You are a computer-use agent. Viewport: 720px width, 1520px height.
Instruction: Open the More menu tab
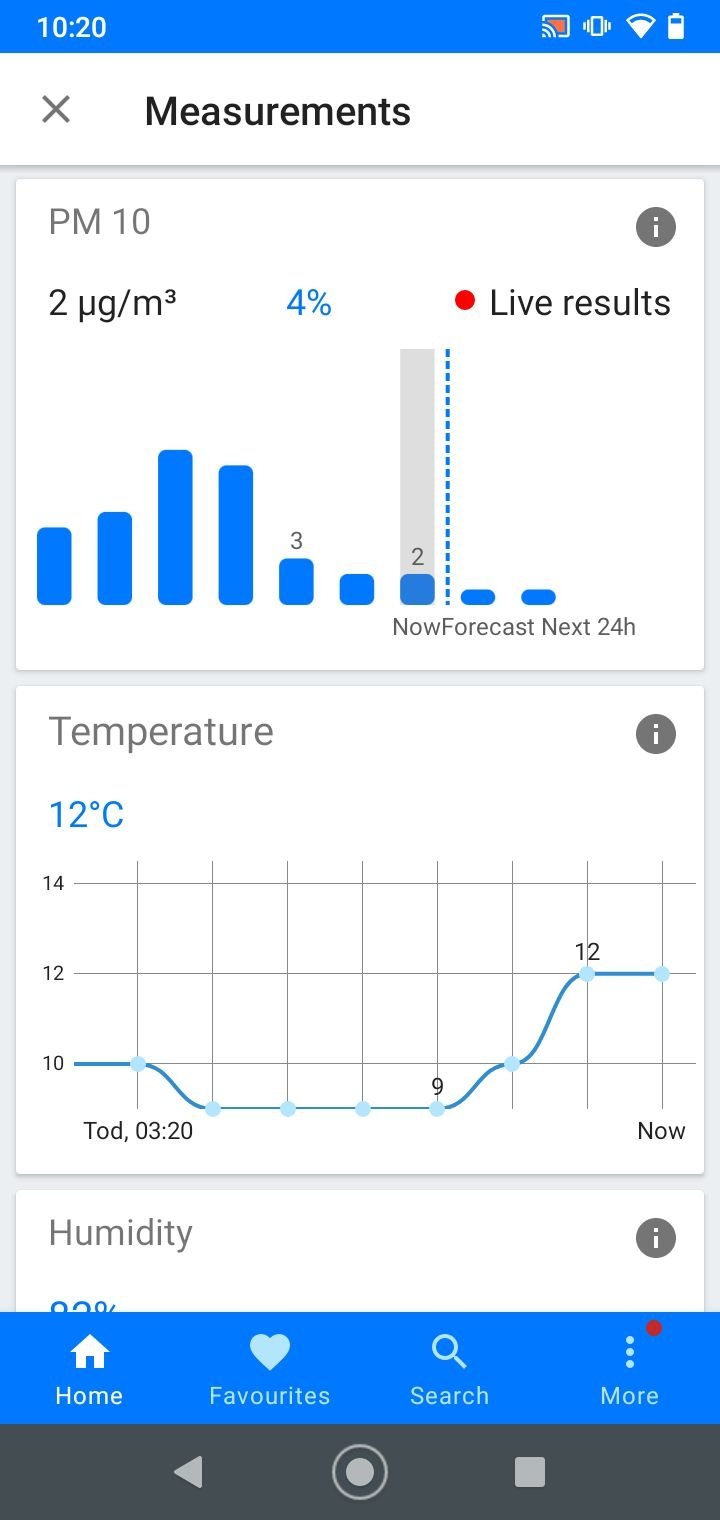pos(629,1368)
